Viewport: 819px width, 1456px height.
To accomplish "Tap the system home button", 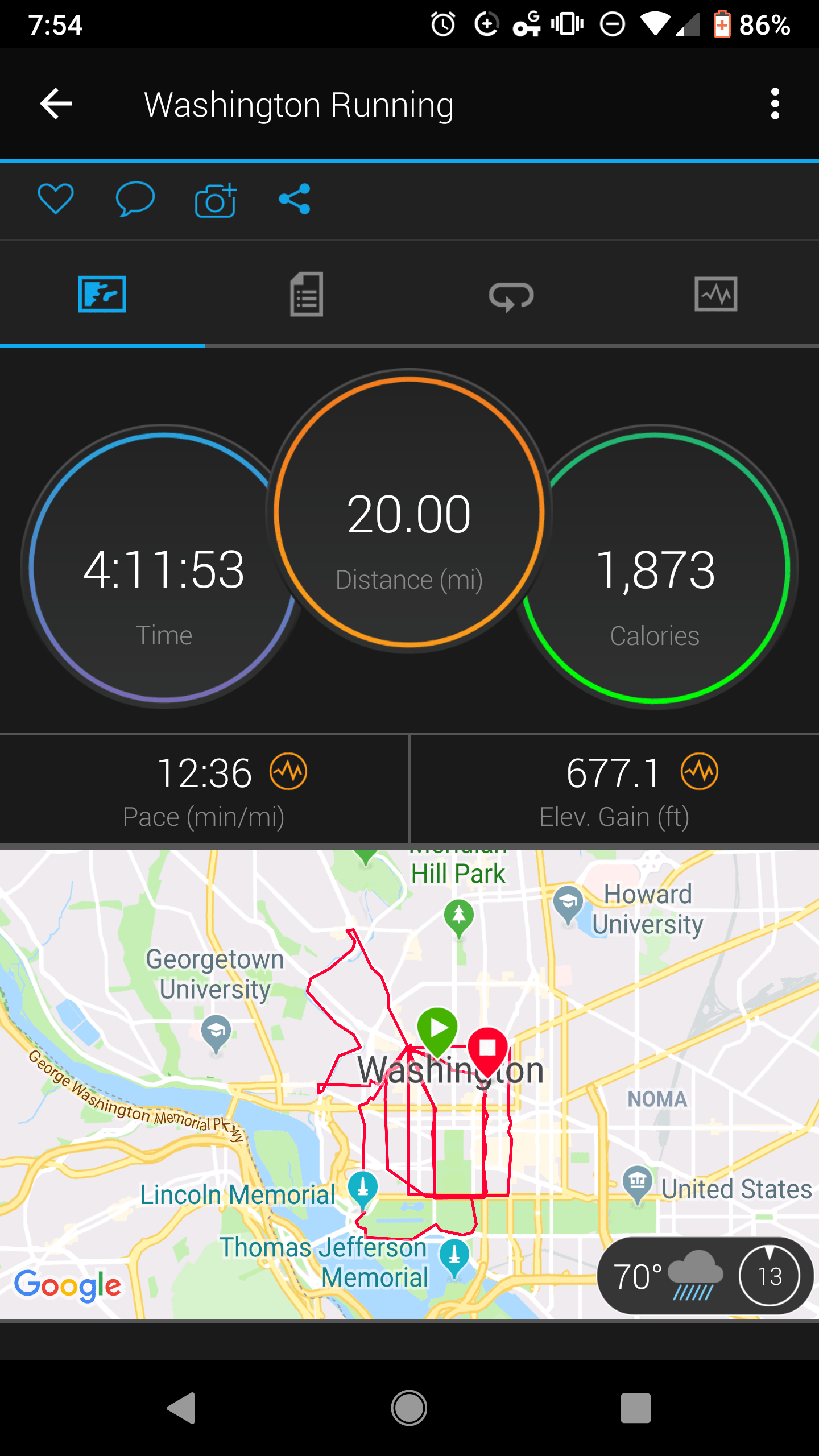I will (409, 1408).
